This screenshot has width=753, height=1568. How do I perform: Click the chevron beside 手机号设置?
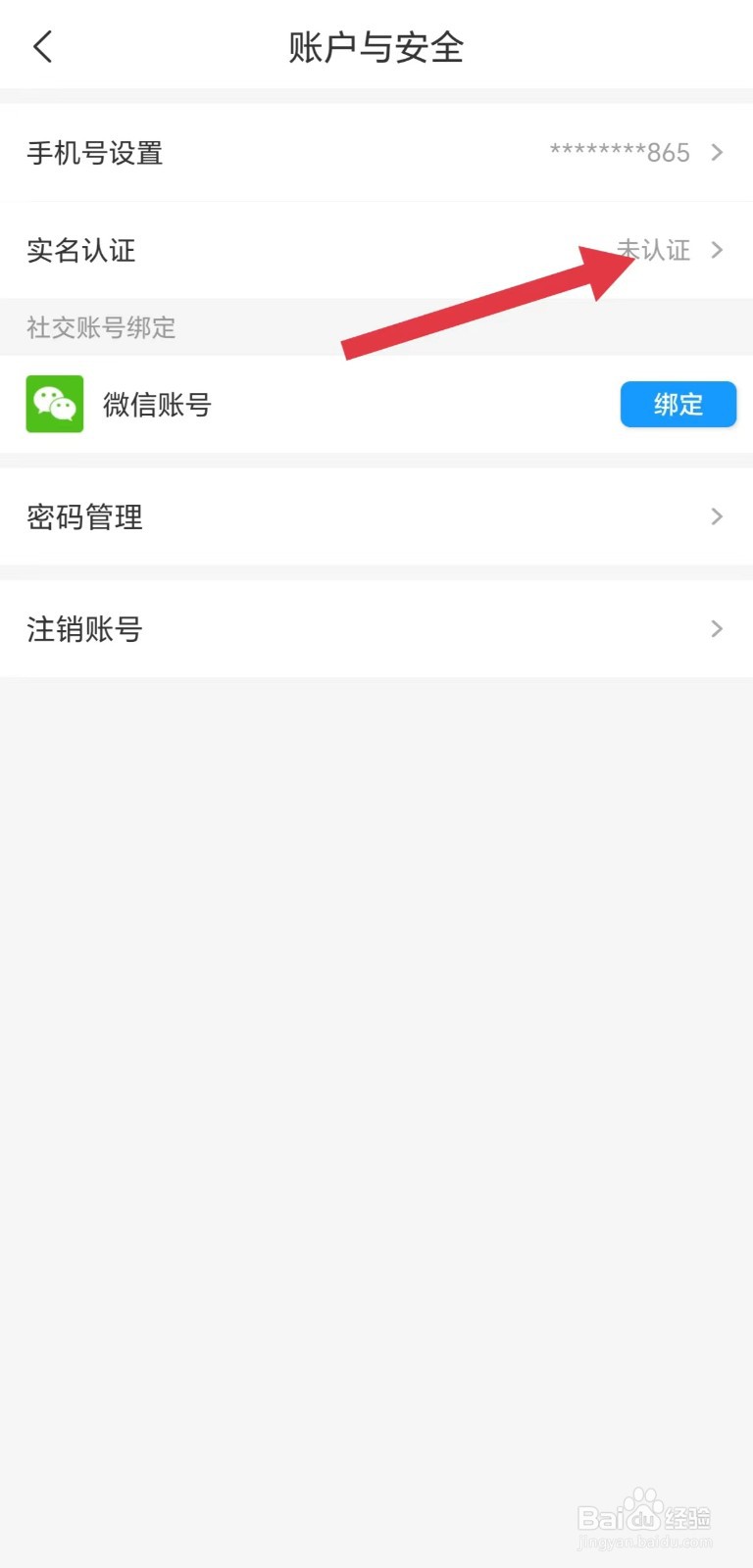[x=717, y=152]
